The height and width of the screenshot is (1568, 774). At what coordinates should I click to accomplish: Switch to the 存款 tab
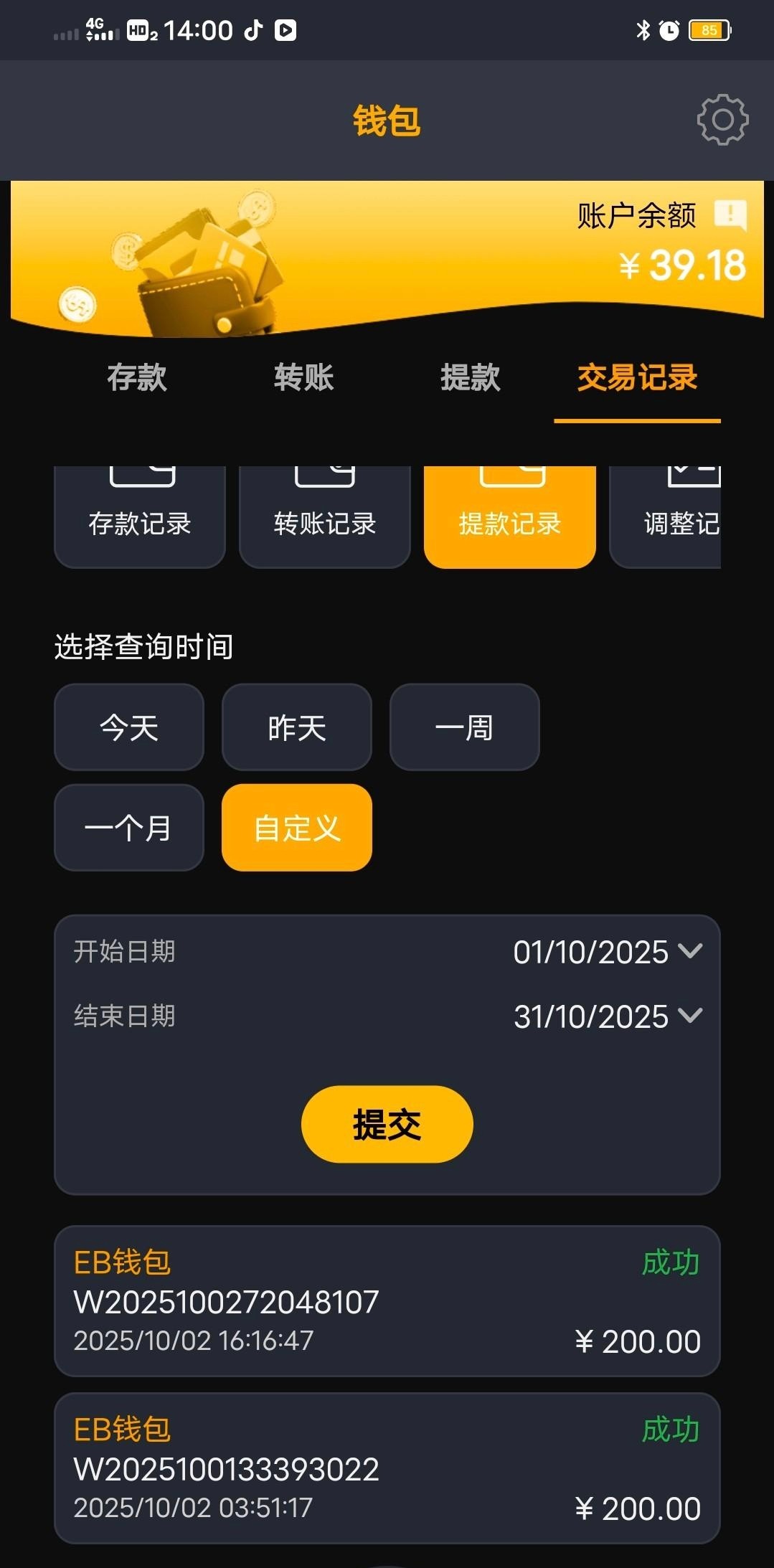point(137,377)
